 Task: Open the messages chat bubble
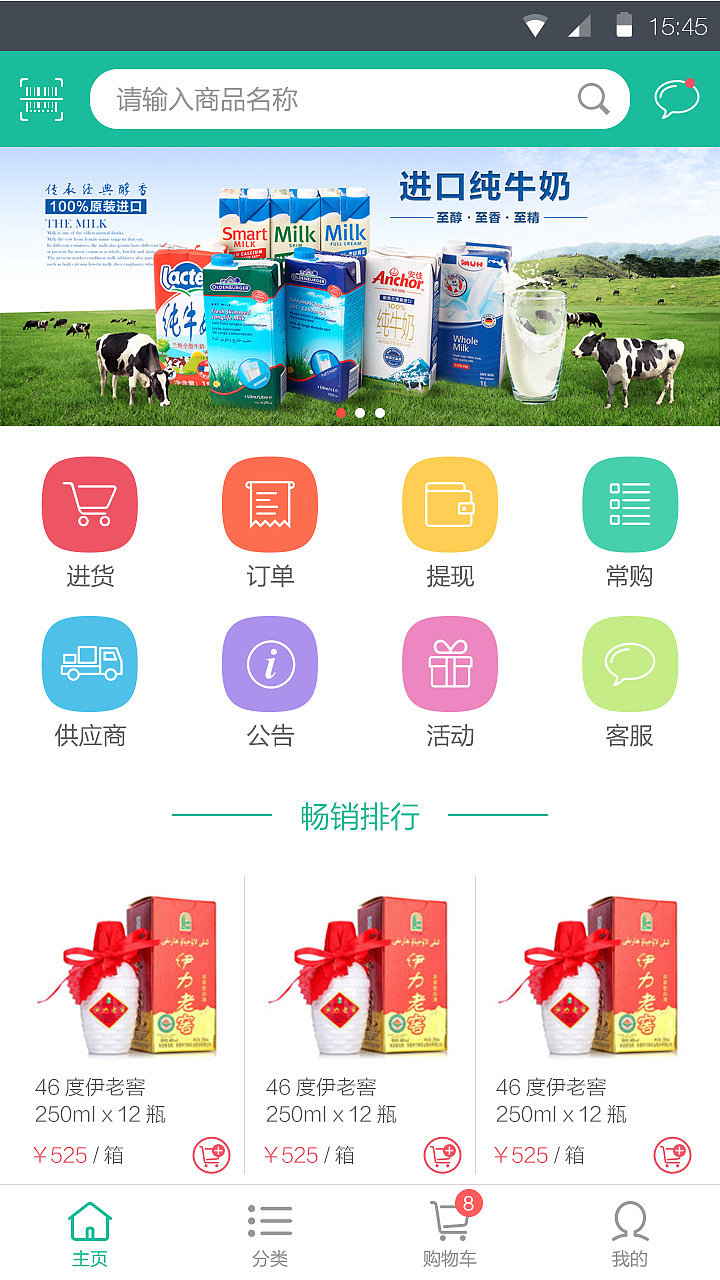(x=676, y=99)
